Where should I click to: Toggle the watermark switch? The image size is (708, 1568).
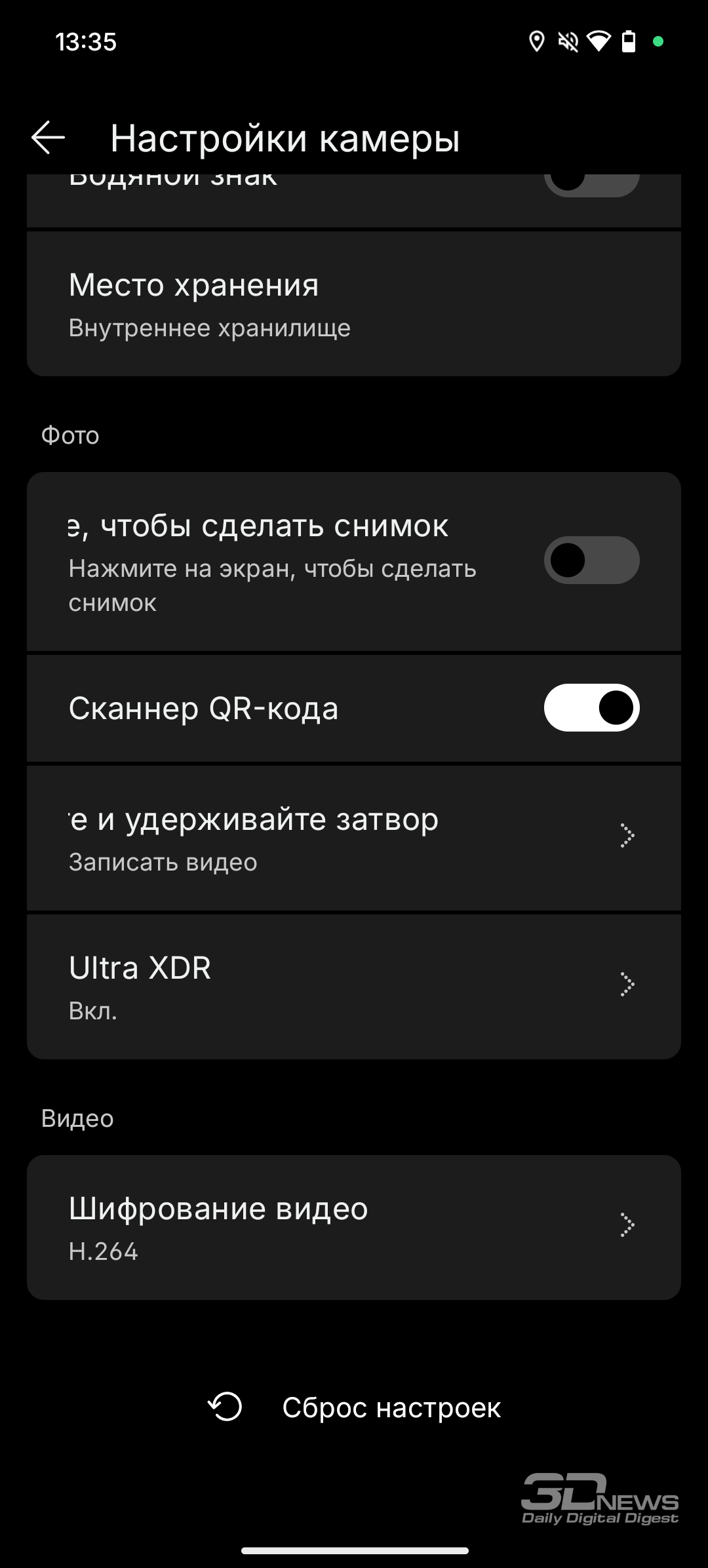591,185
